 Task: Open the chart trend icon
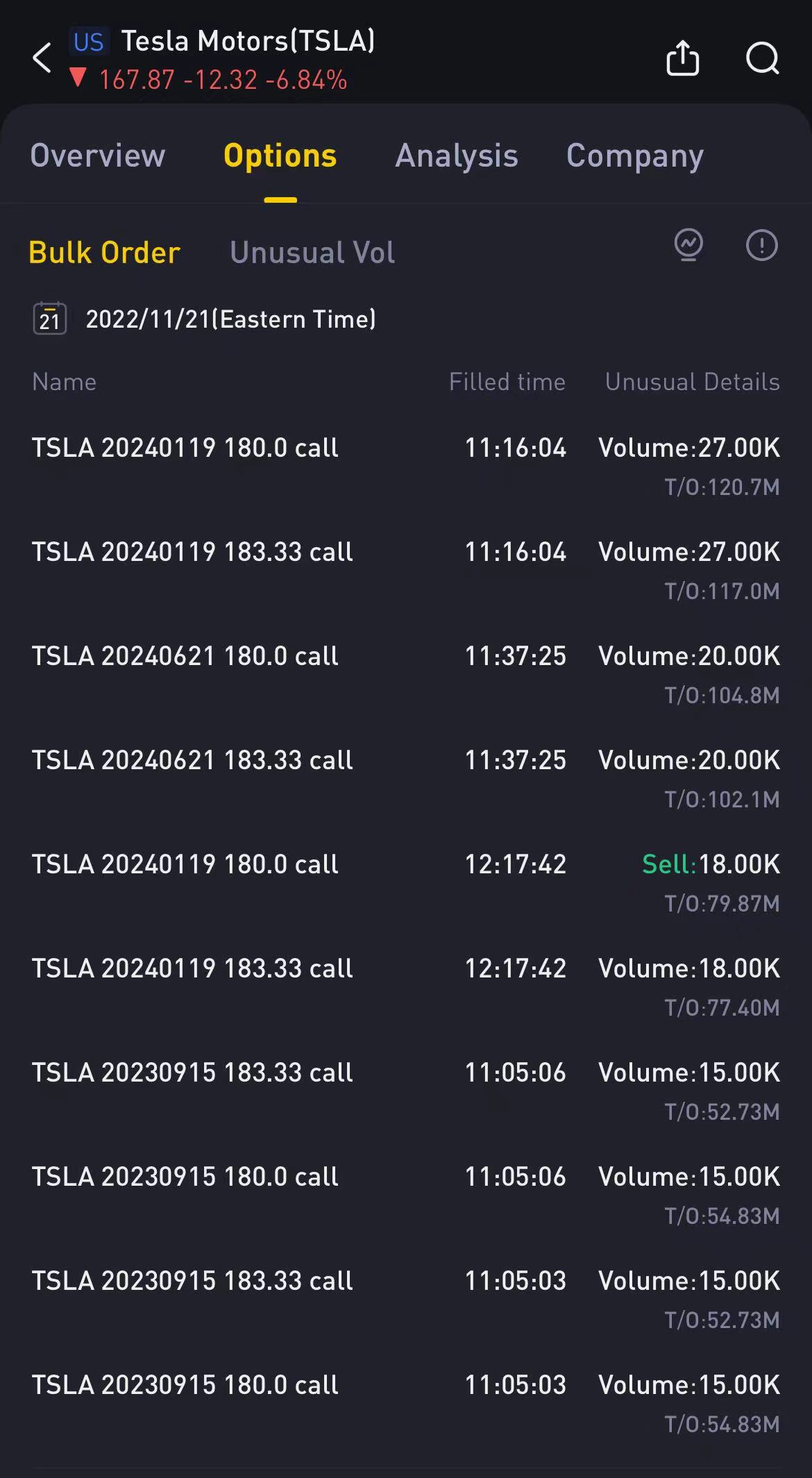(x=688, y=245)
